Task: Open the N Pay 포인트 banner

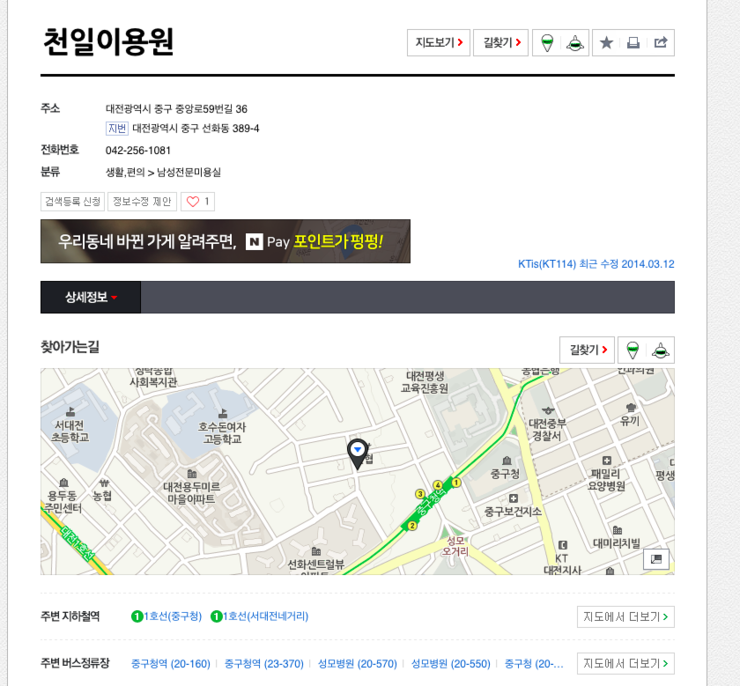Action: (x=225, y=241)
